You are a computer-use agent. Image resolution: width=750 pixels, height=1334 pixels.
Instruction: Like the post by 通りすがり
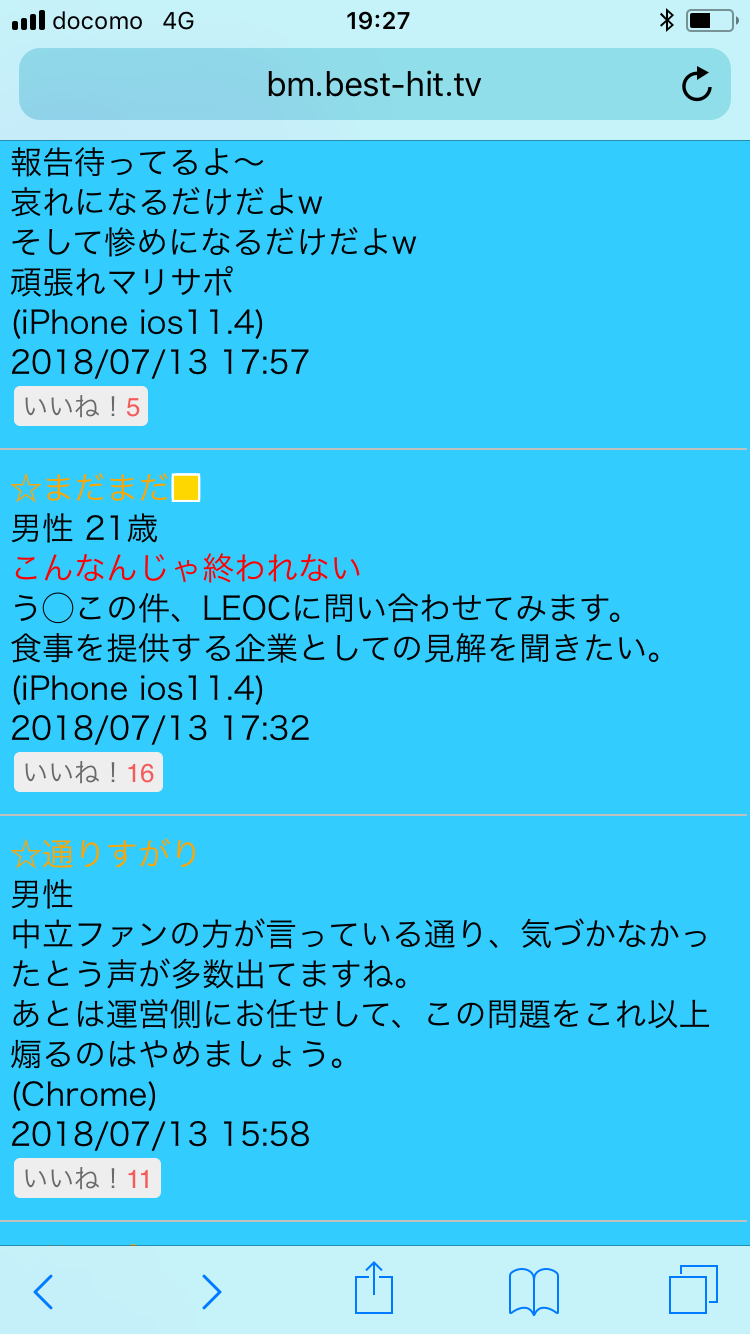87,1179
